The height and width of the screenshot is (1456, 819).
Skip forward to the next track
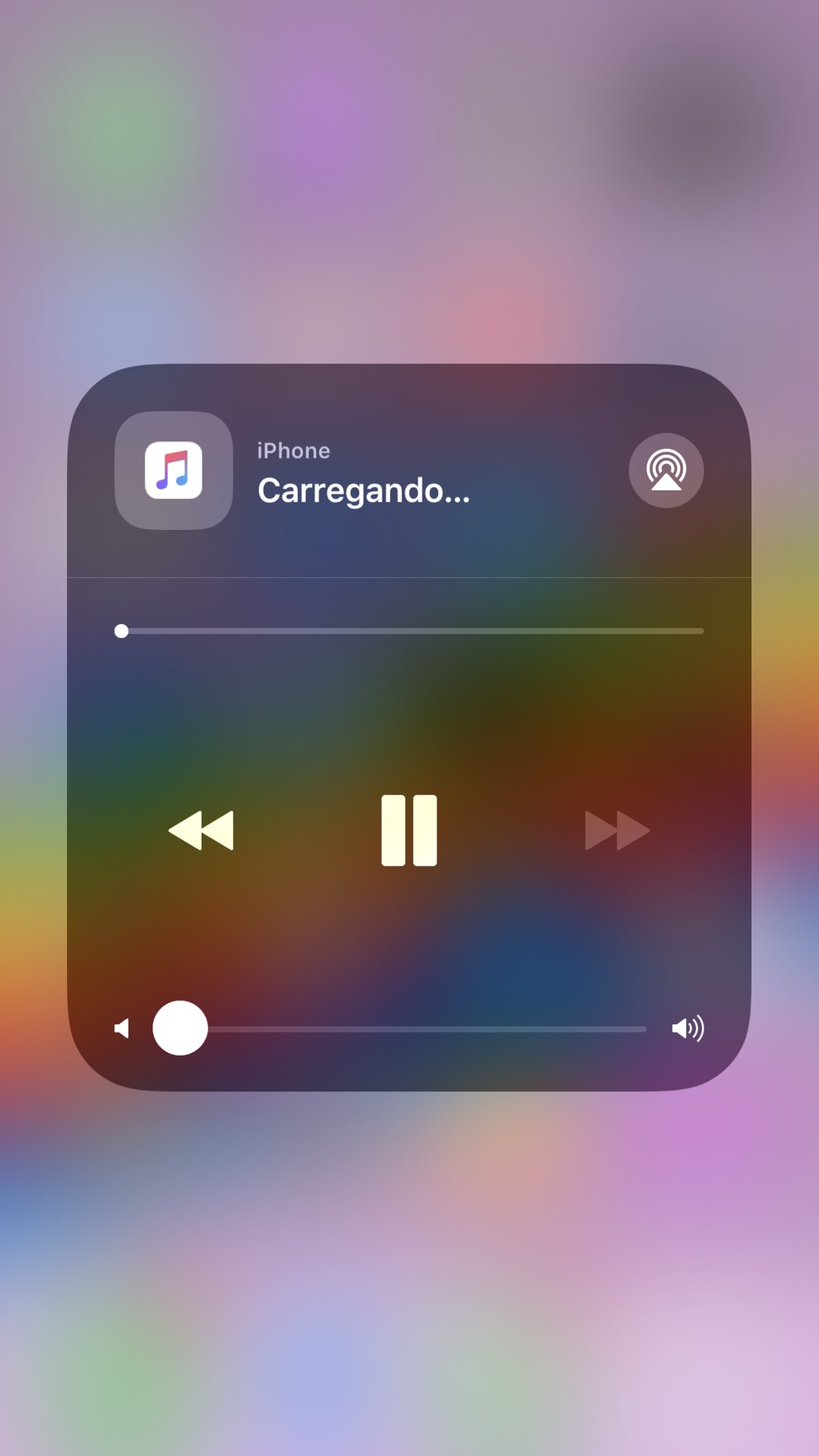(618, 830)
